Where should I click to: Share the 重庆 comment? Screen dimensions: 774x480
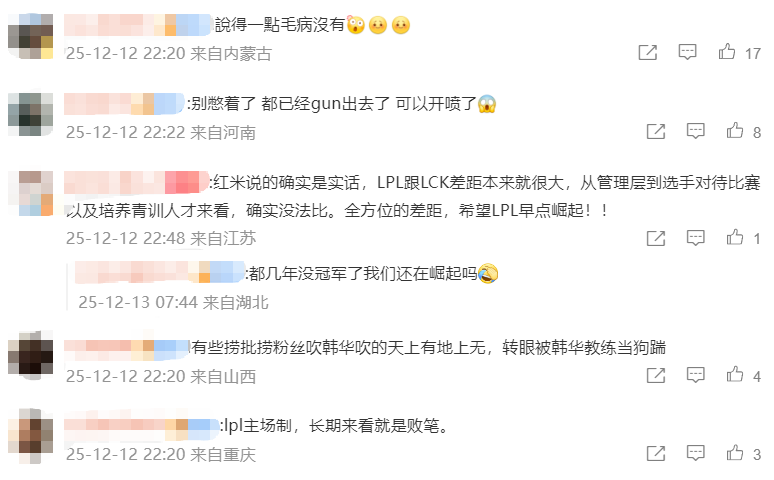pyautogui.click(x=656, y=454)
